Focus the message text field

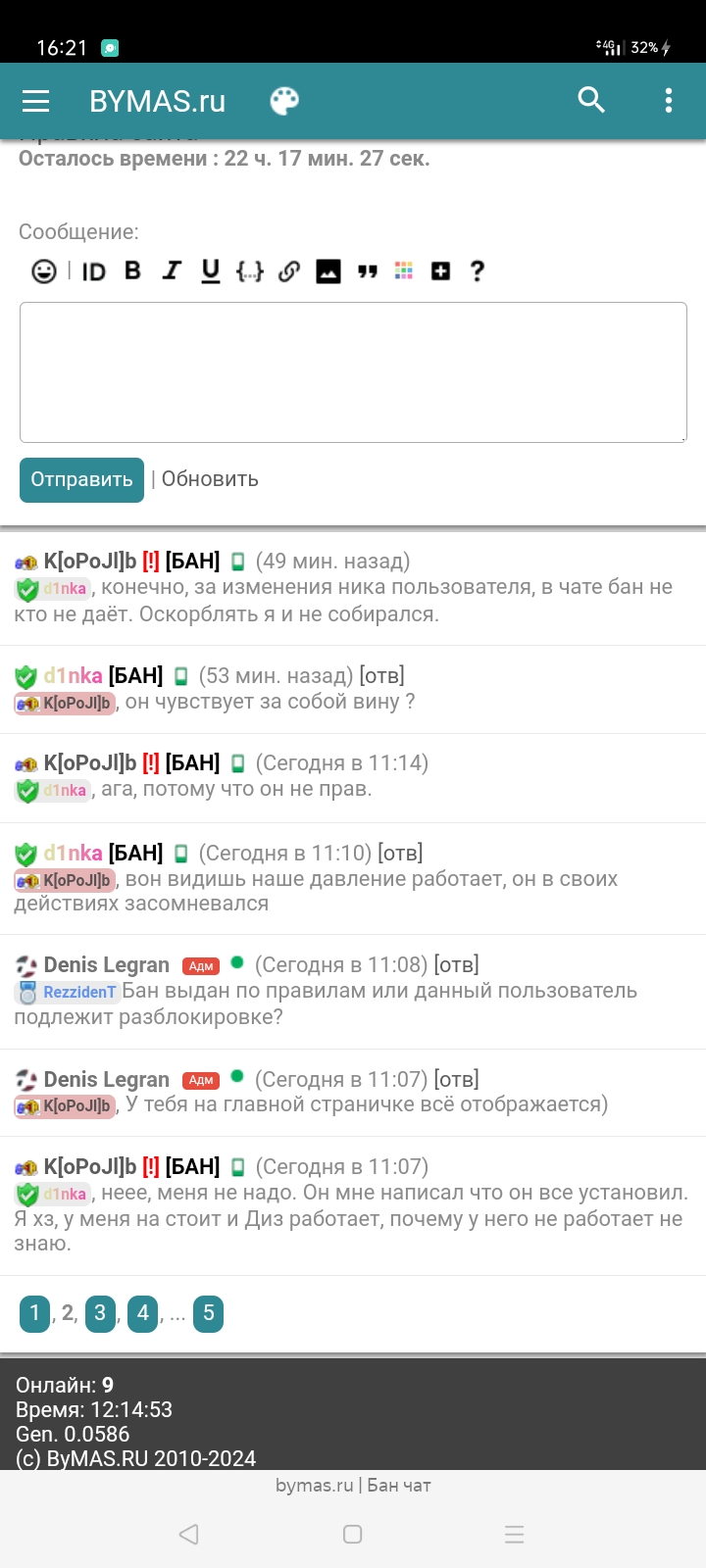[353, 372]
